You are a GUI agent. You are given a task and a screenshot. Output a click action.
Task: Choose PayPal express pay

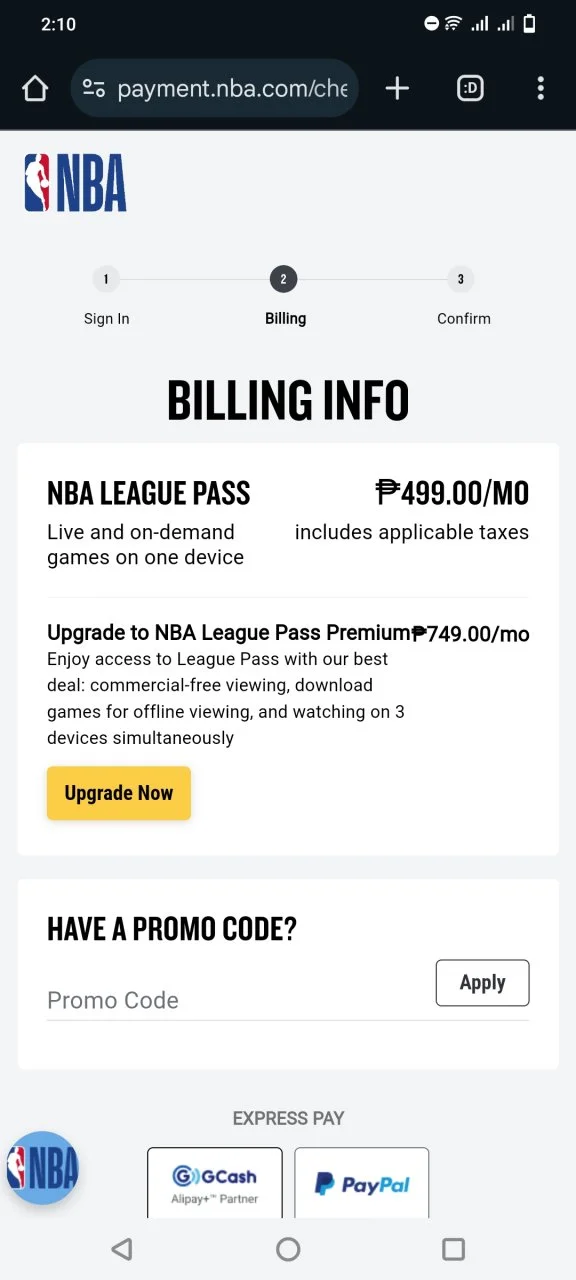(362, 1183)
